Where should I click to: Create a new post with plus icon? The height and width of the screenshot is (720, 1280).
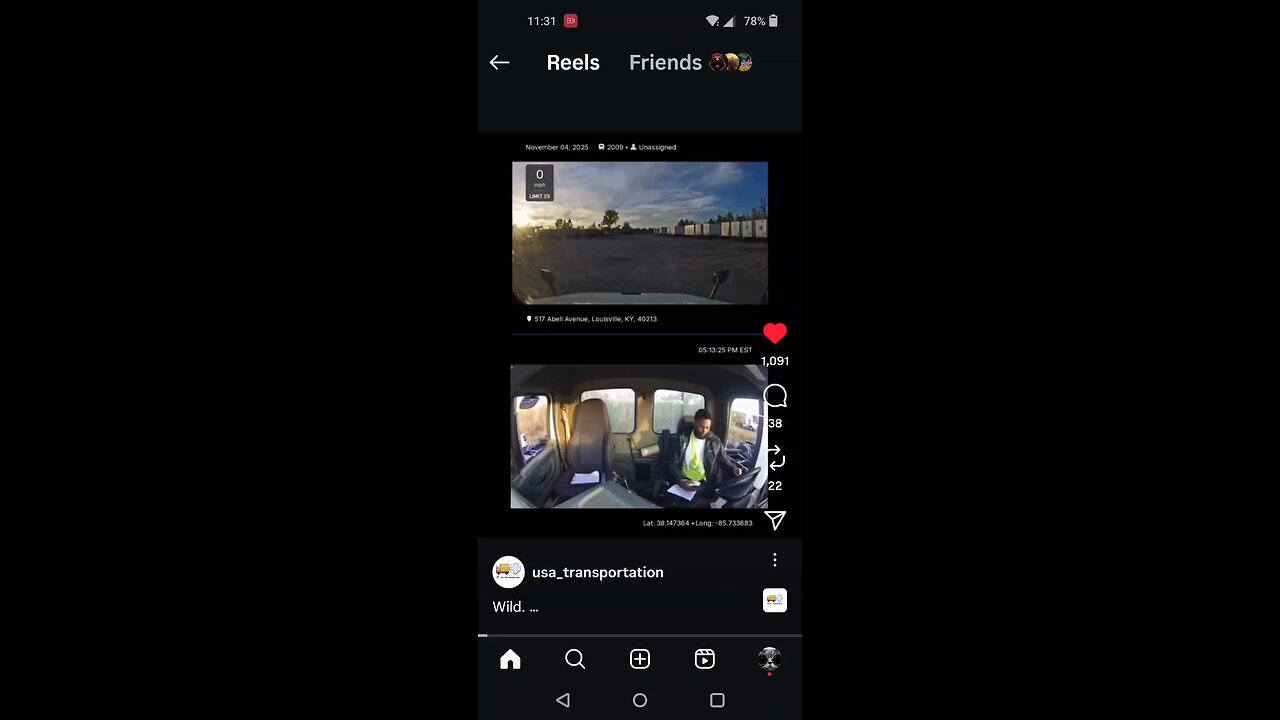tap(640, 659)
